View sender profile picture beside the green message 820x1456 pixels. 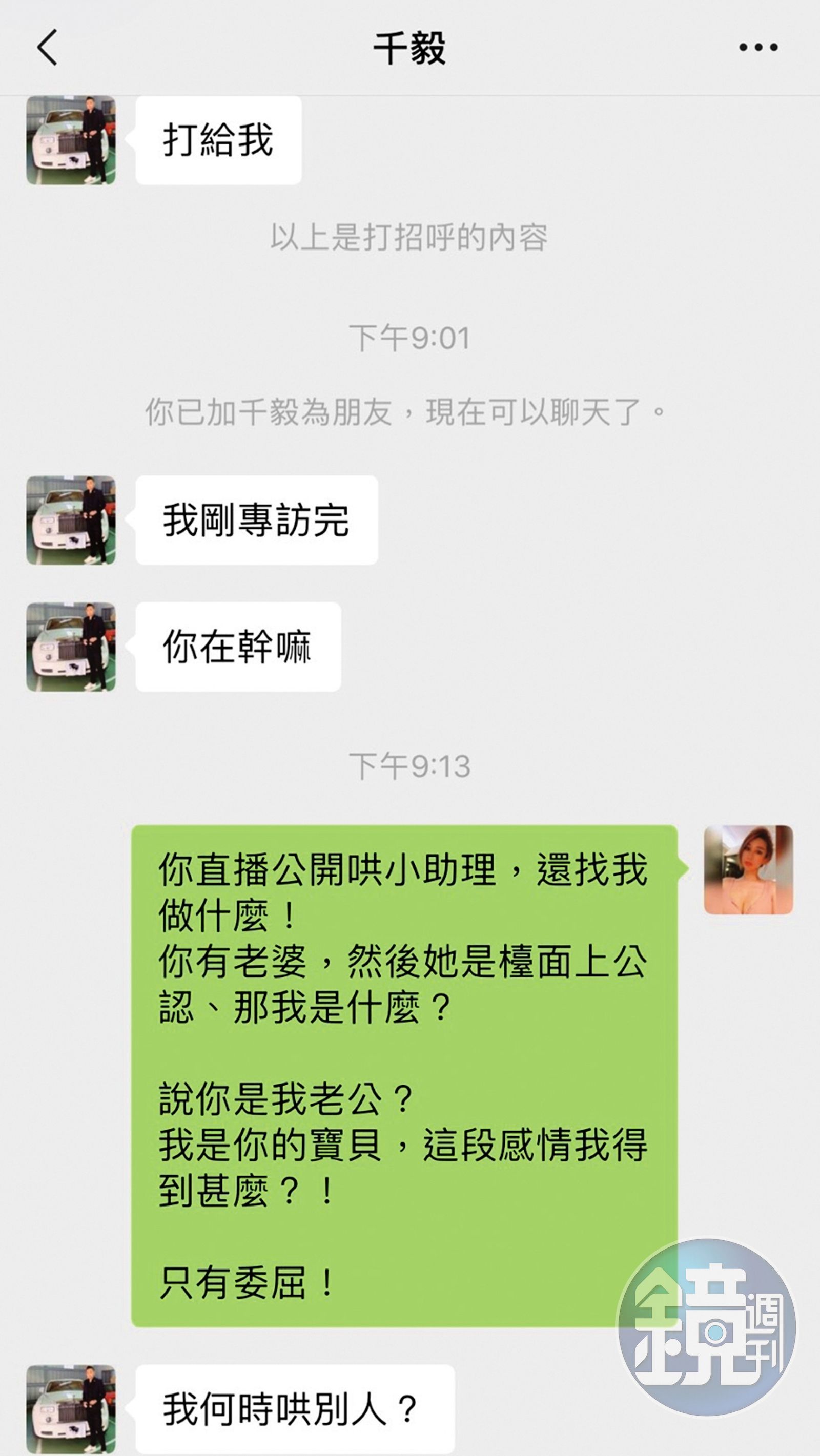748,869
